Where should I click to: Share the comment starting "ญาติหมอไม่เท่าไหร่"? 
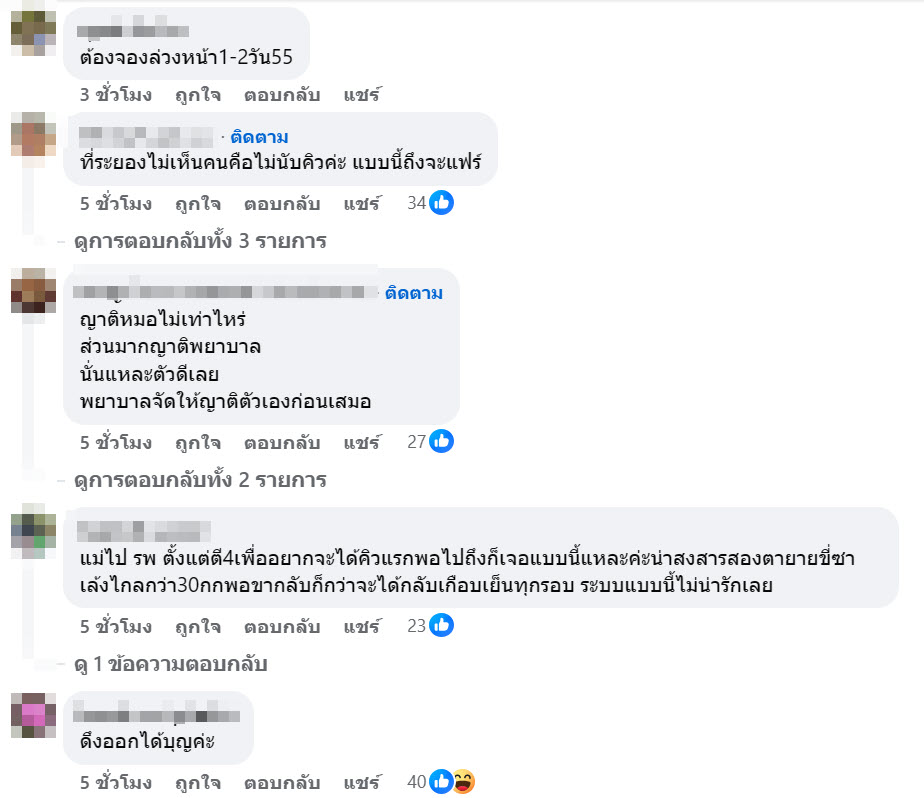pos(362,441)
